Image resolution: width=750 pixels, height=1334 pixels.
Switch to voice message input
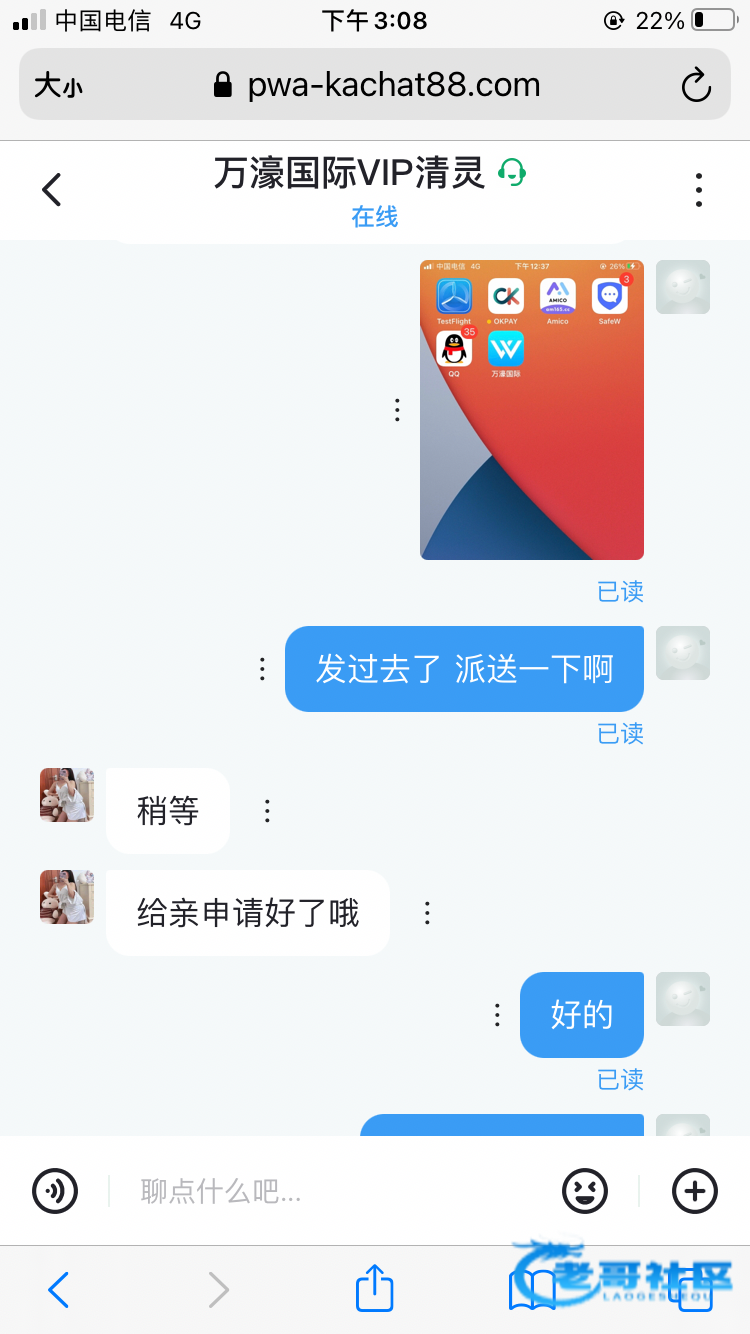click(55, 1191)
